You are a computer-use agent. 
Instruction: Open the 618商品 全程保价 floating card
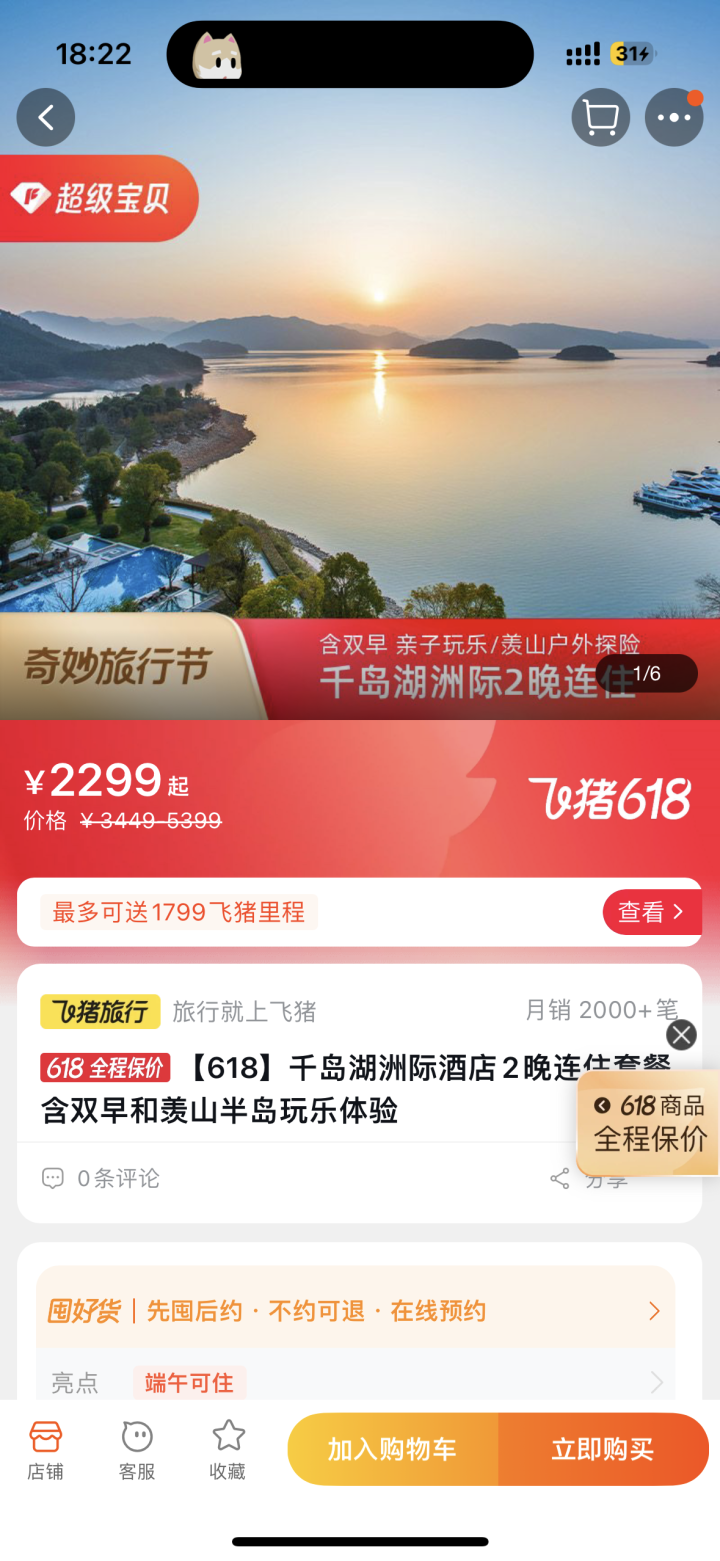click(650, 1123)
